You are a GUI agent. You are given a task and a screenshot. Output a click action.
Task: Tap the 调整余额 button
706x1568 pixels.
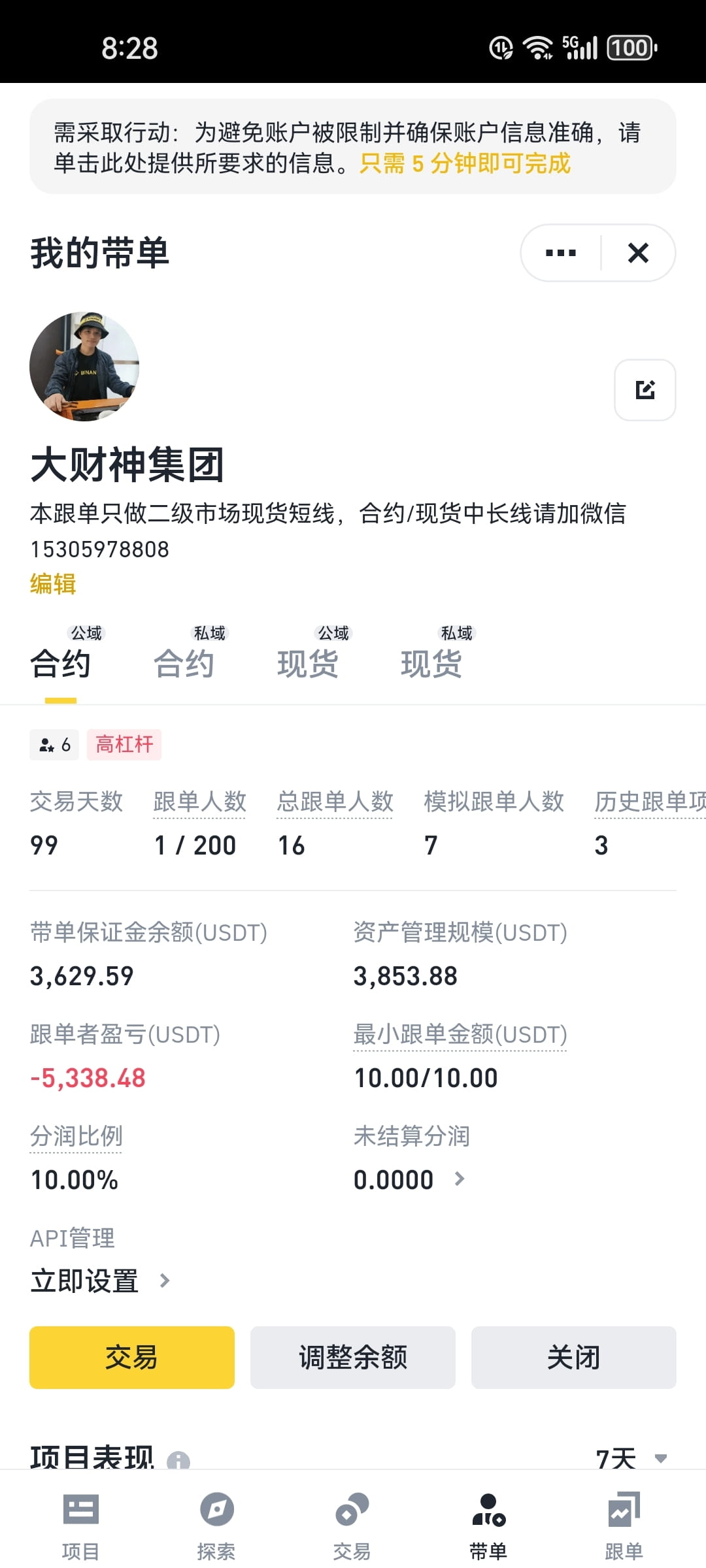(352, 1357)
